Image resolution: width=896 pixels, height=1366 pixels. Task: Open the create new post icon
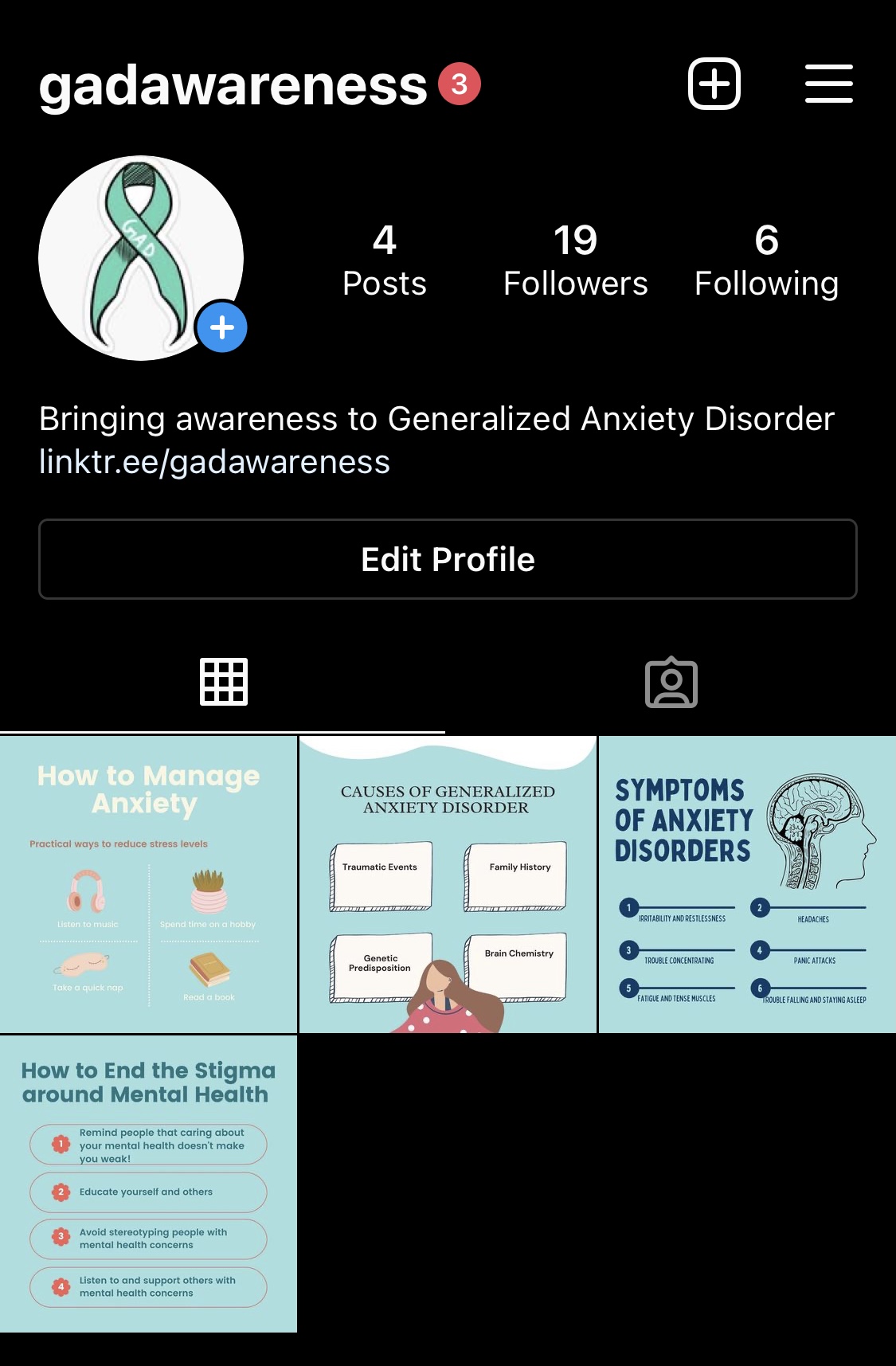[714, 84]
